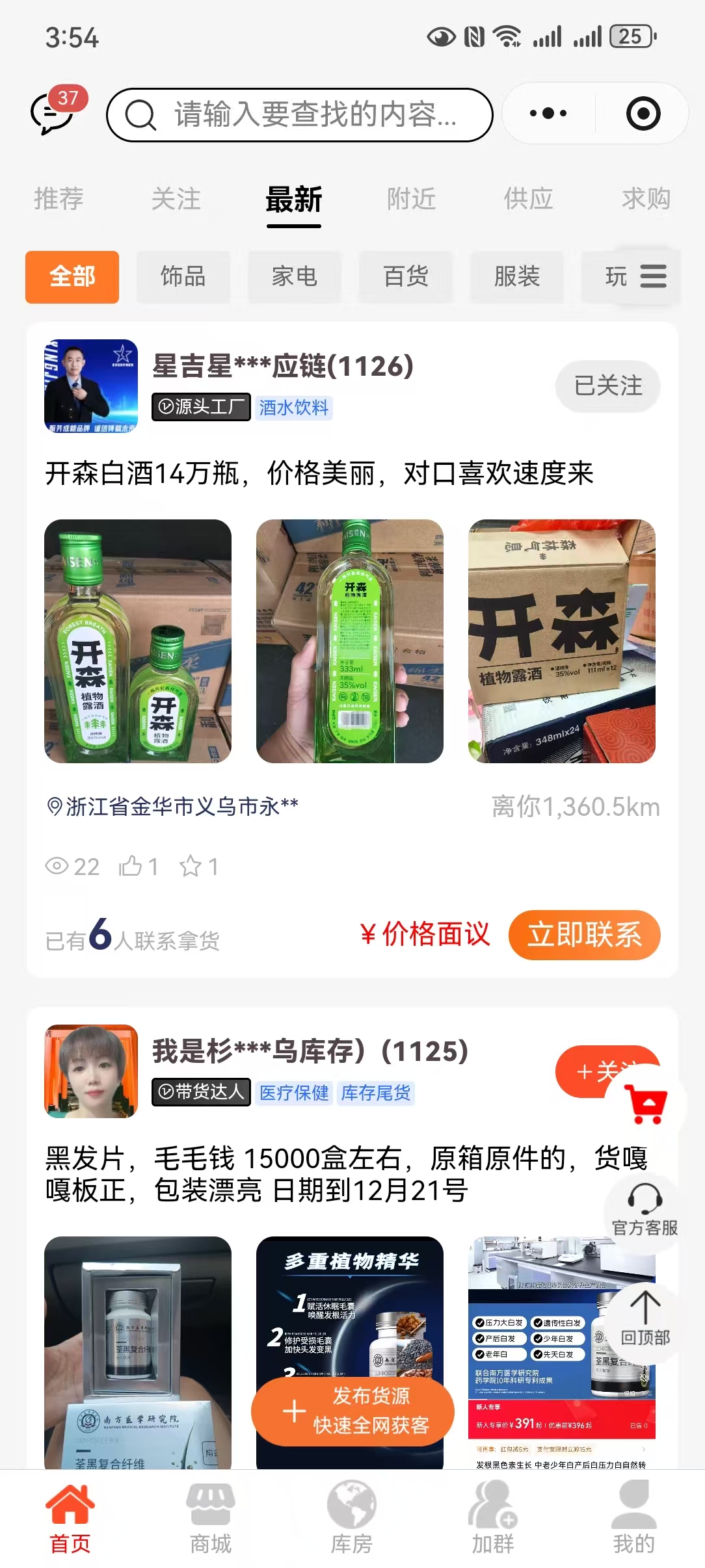Switch to the 附近 tab

pos(411,199)
